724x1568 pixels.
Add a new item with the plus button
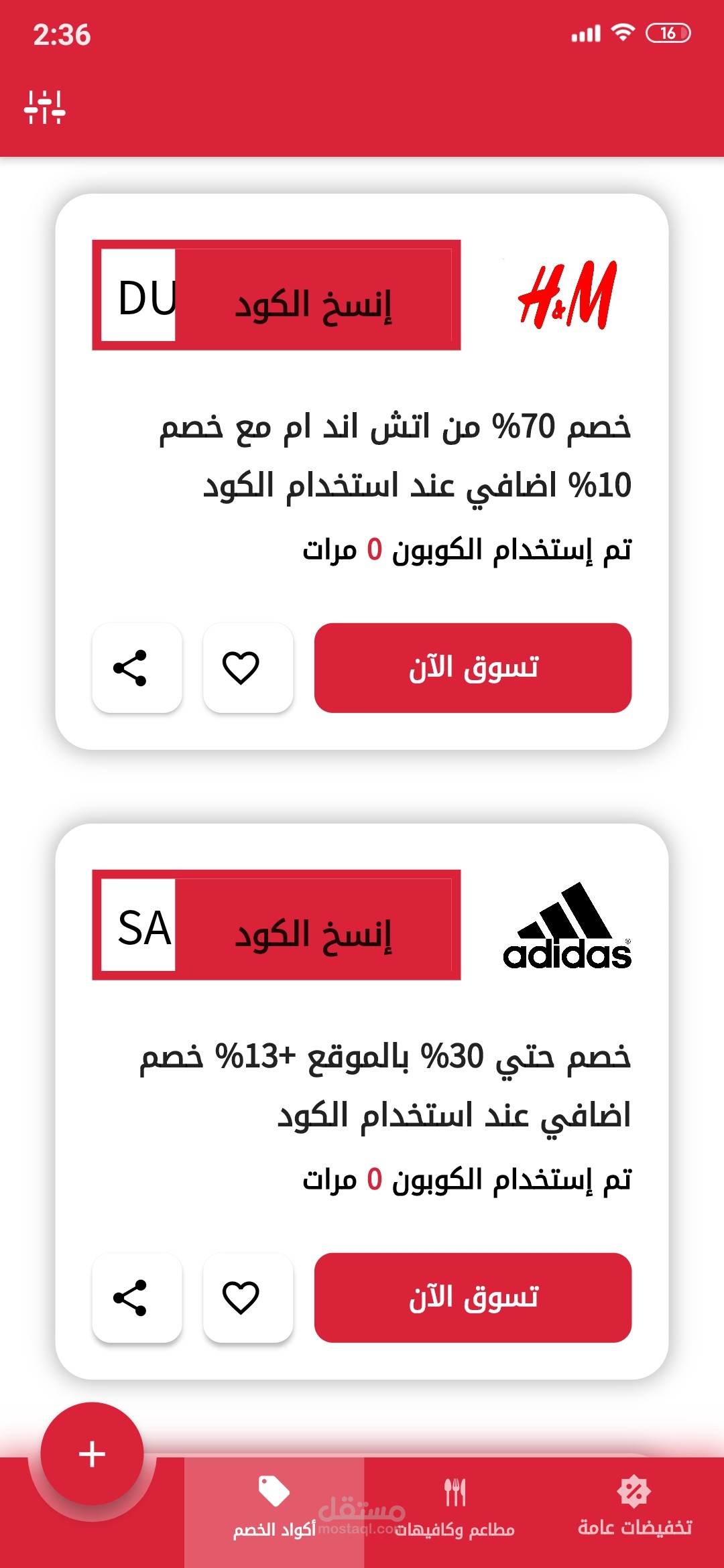click(92, 1455)
